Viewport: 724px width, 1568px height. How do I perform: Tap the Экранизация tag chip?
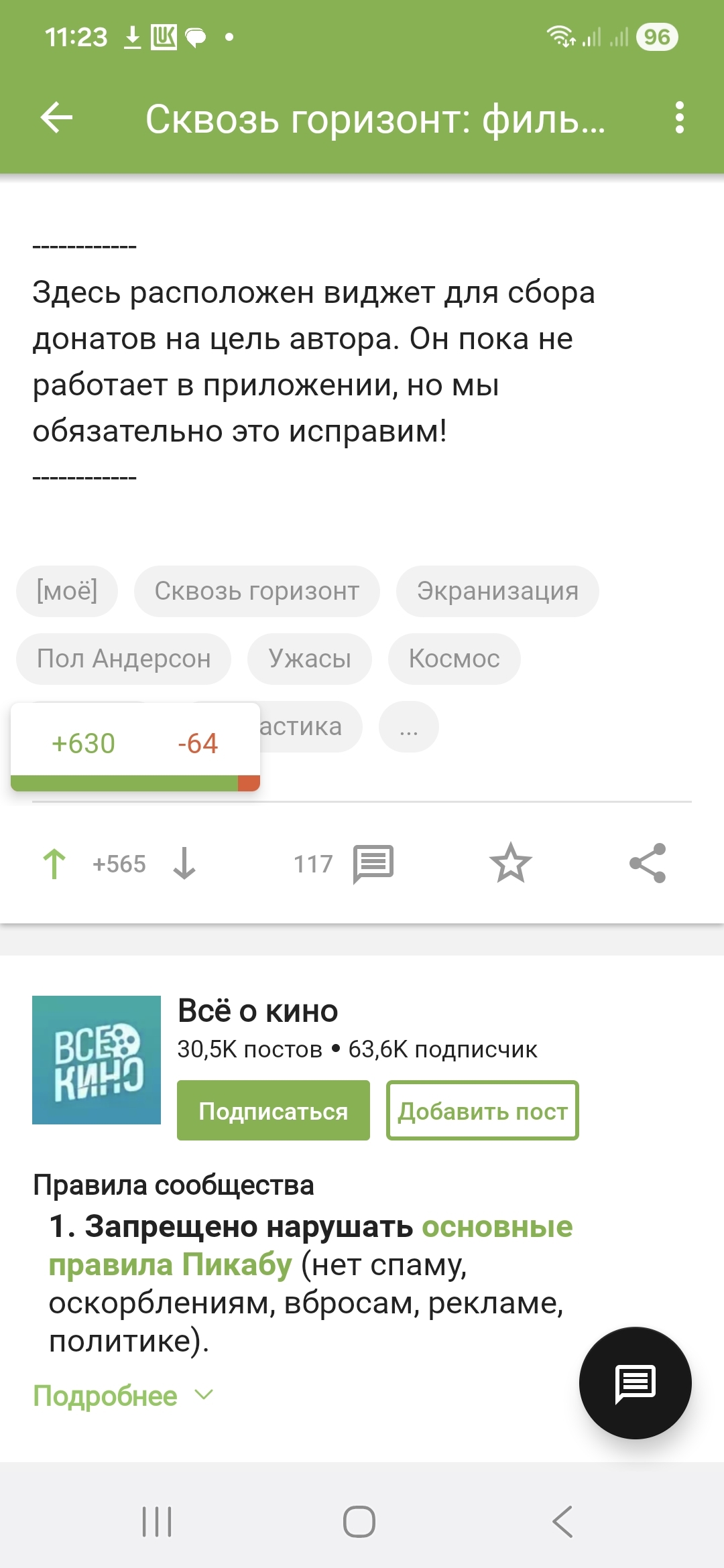497,591
